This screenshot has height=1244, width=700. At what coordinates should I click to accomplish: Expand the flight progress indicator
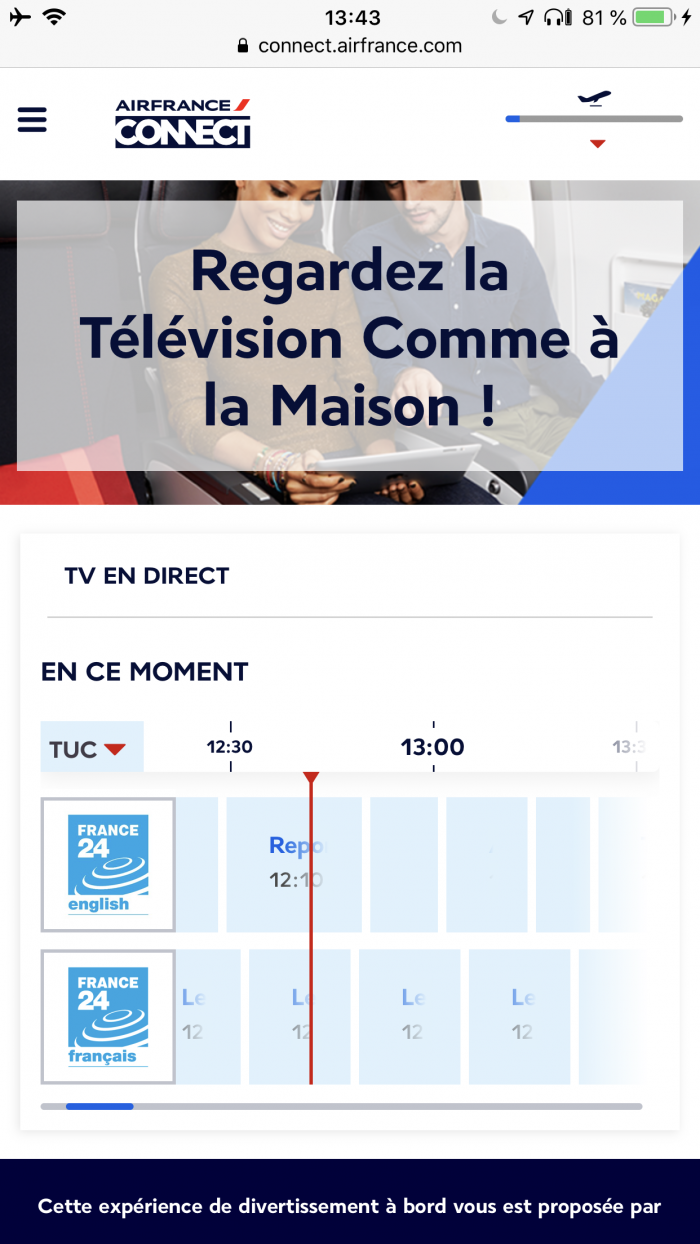597,143
